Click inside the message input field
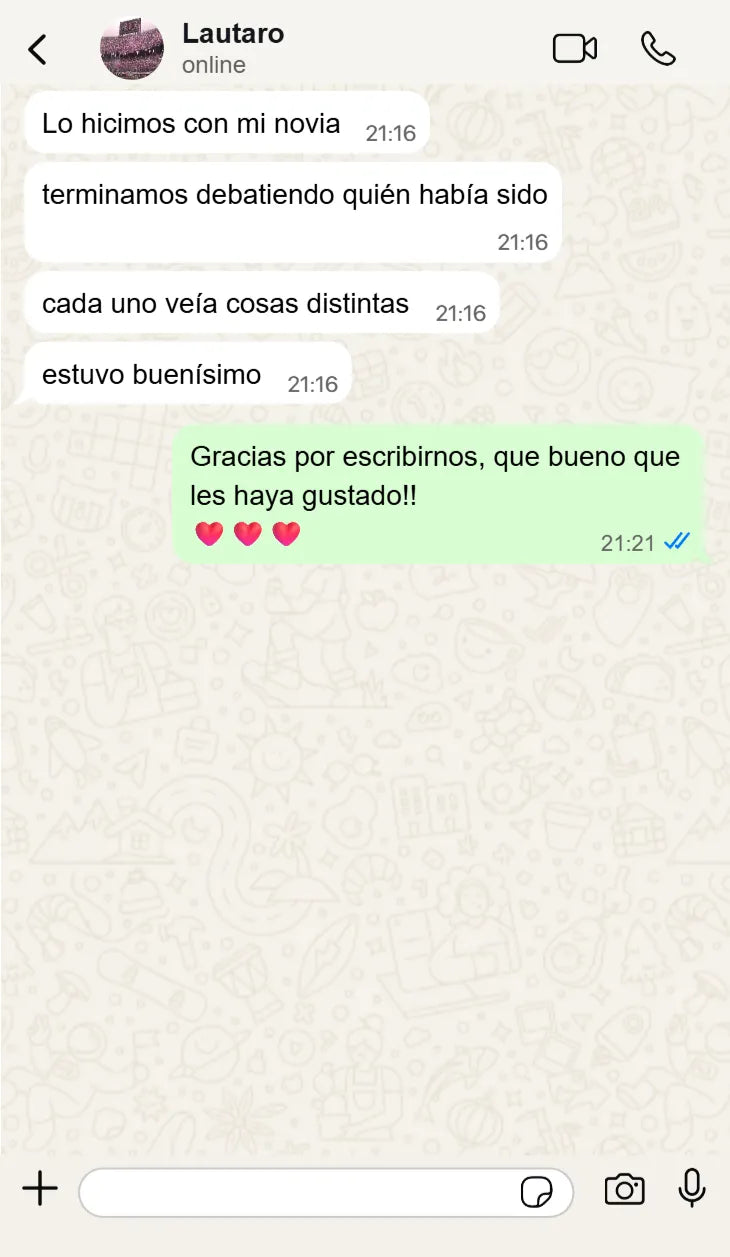 click(x=300, y=1190)
